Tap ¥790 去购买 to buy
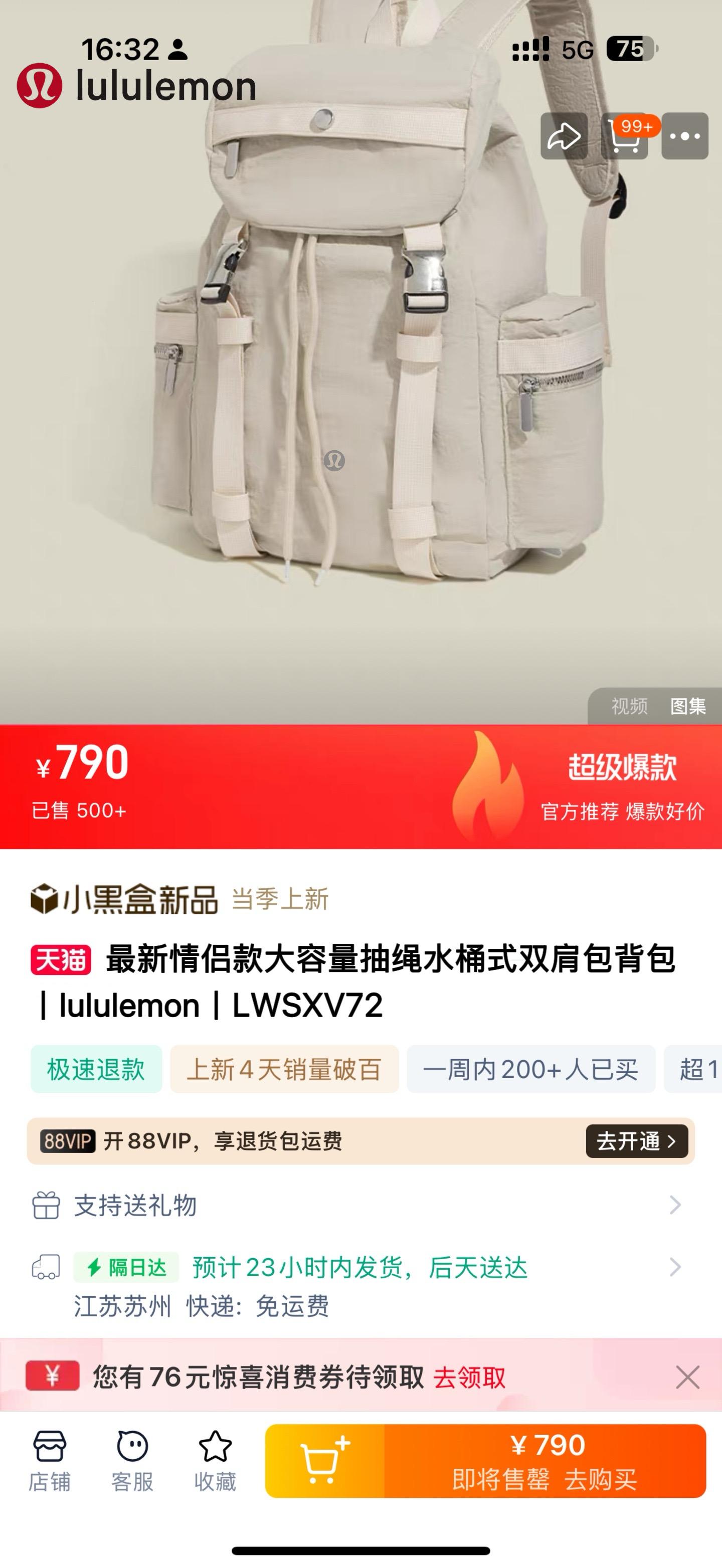 (x=545, y=1461)
